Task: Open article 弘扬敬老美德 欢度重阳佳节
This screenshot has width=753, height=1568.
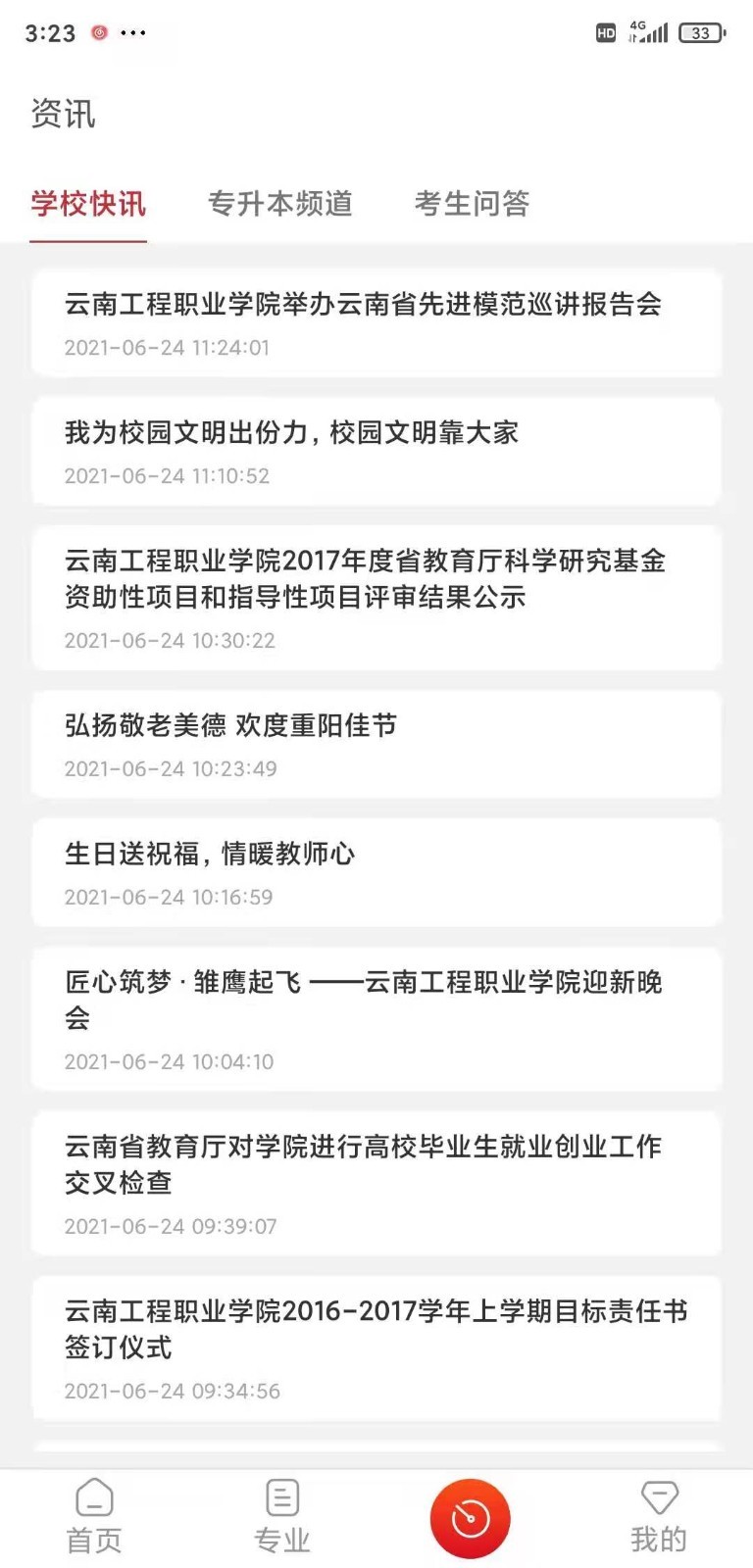Action: click(x=376, y=745)
